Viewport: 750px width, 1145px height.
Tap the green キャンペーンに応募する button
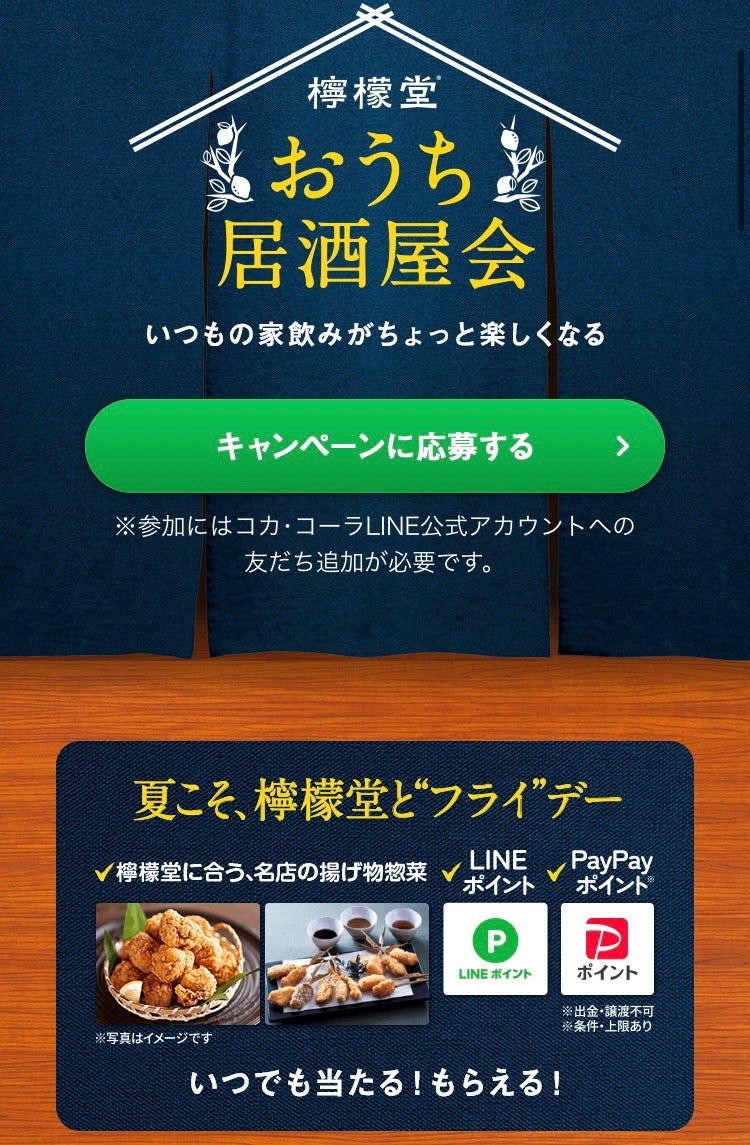375,446
